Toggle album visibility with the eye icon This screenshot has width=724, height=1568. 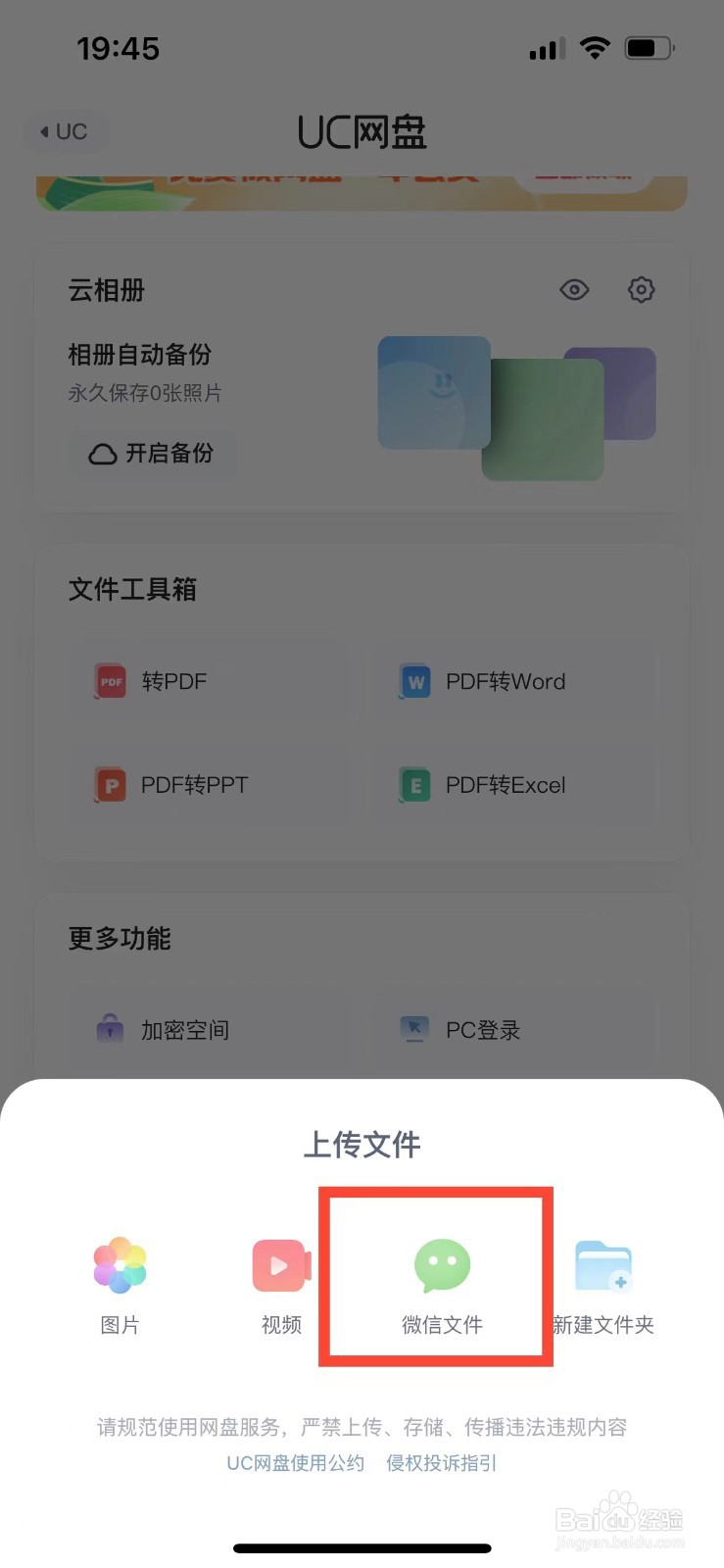click(x=574, y=289)
